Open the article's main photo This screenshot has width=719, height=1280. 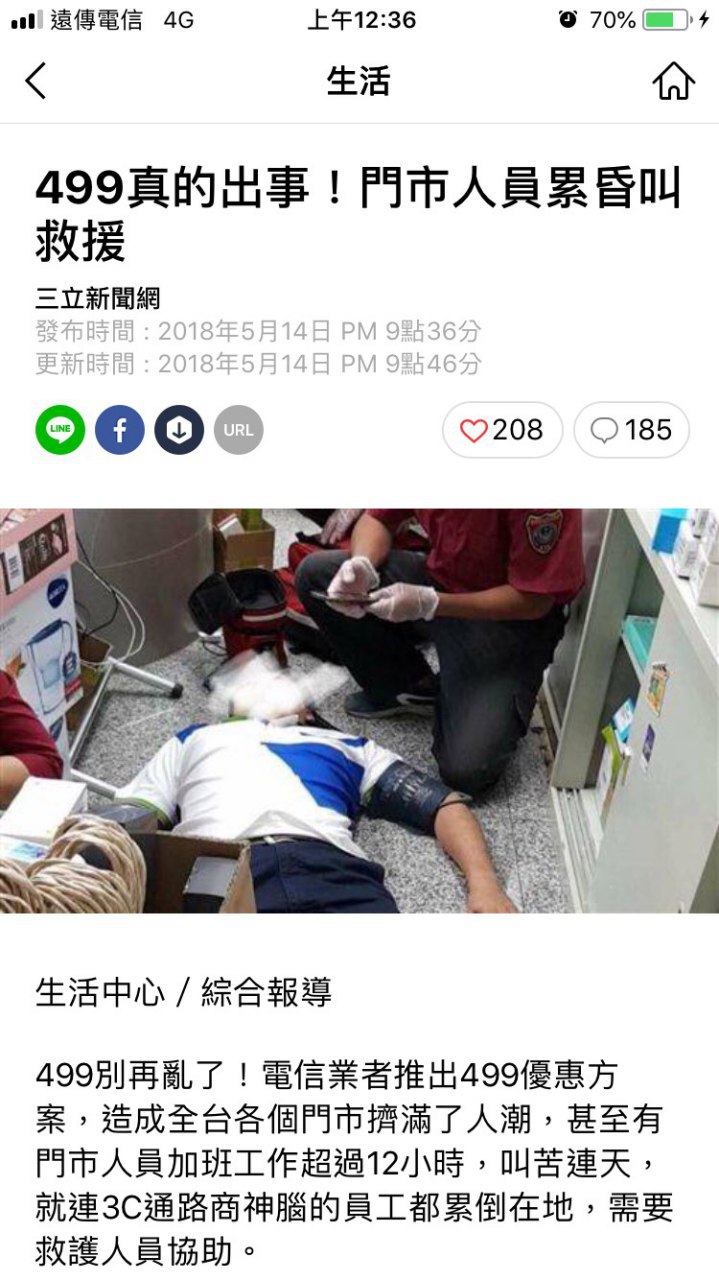pos(359,710)
